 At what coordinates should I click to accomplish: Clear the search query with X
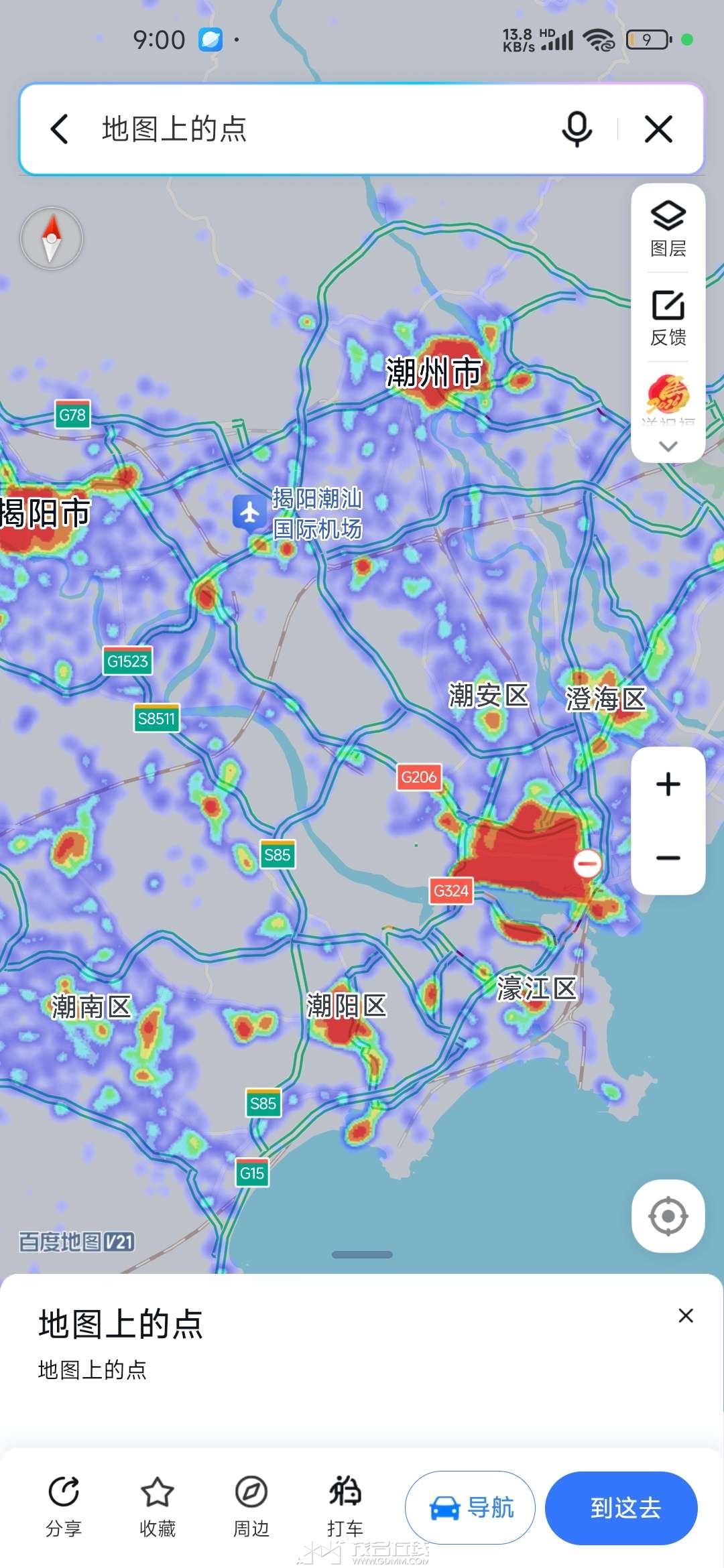pyautogui.click(x=658, y=129)
